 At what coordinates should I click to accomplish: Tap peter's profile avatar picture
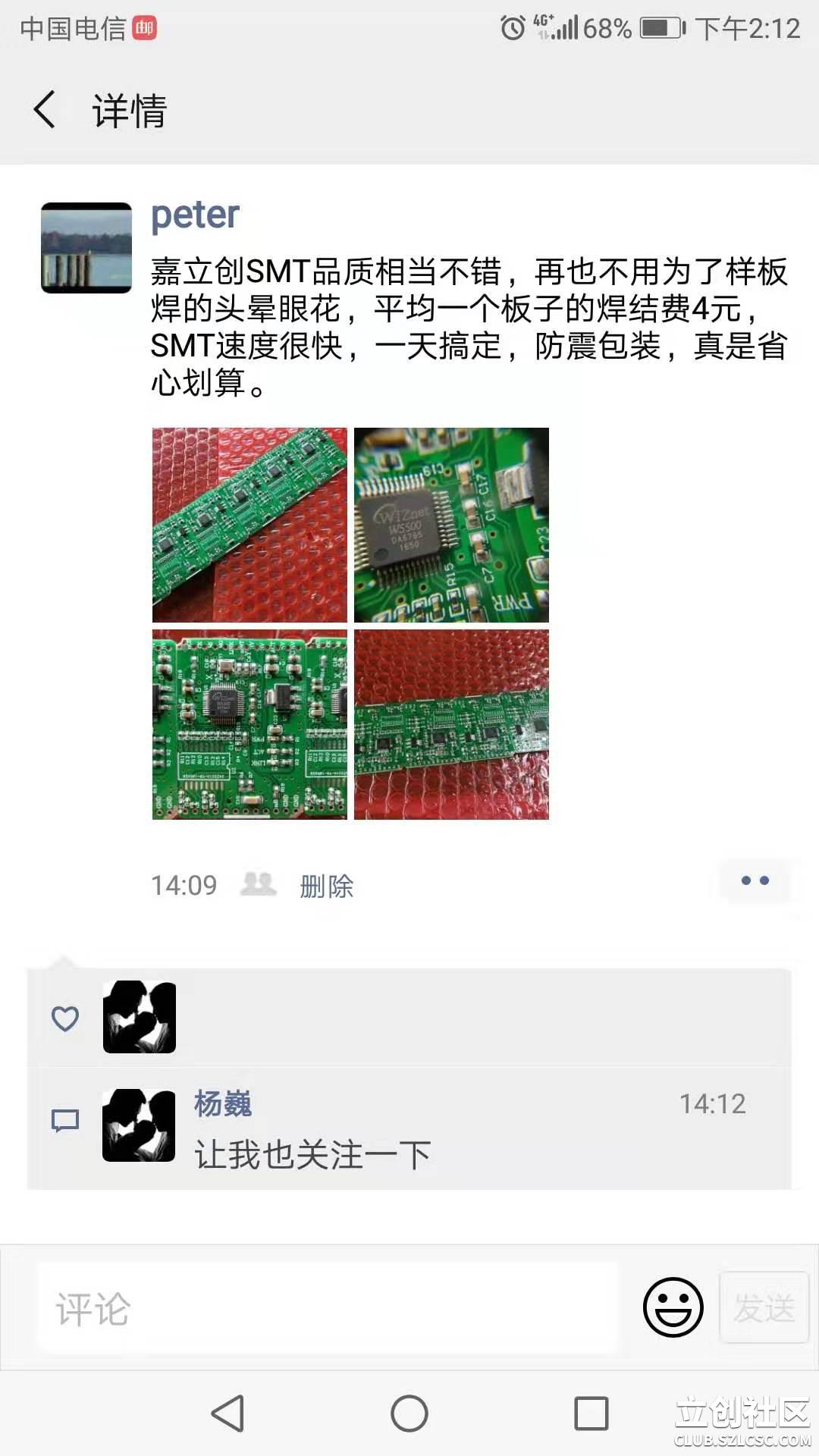87,245
